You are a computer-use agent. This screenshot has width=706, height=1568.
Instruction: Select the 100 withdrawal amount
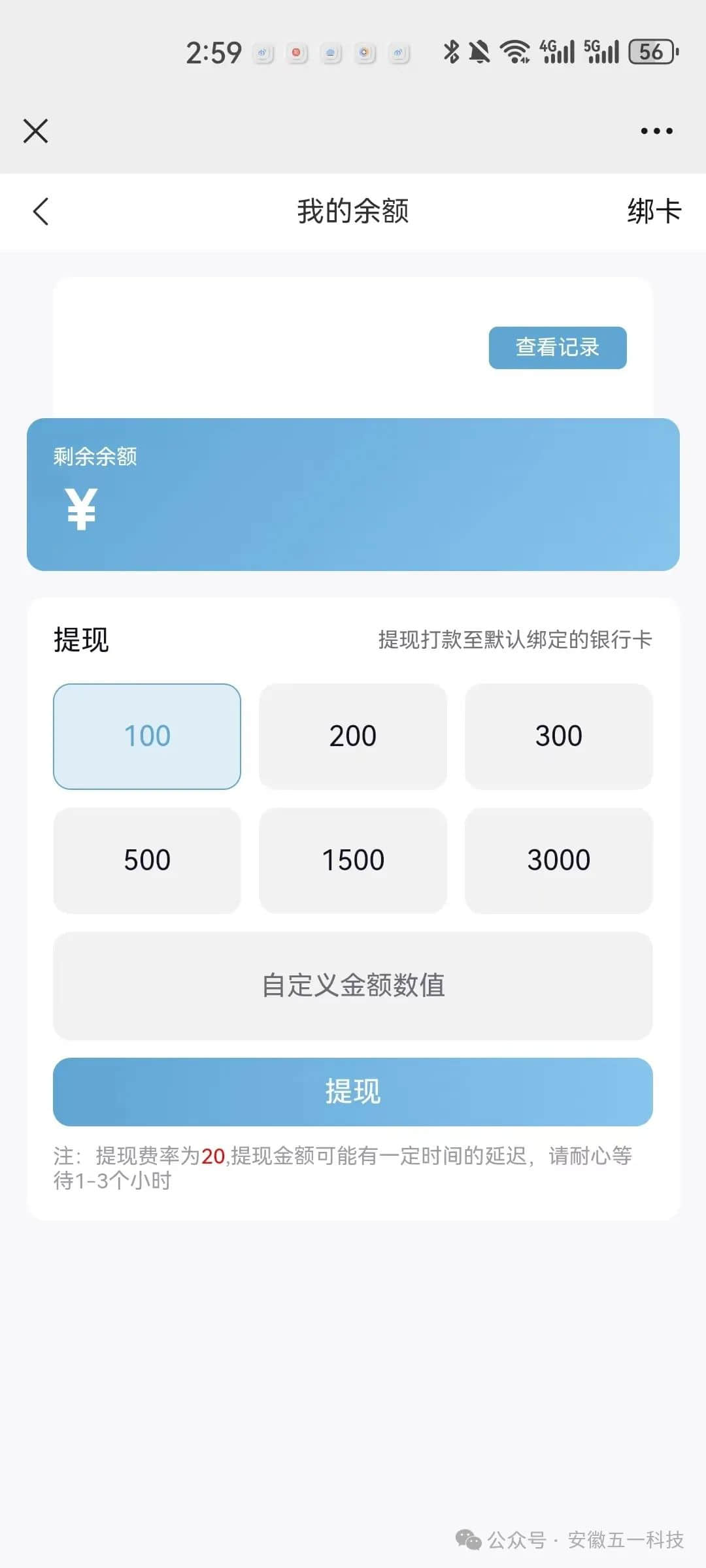(147, 736)
